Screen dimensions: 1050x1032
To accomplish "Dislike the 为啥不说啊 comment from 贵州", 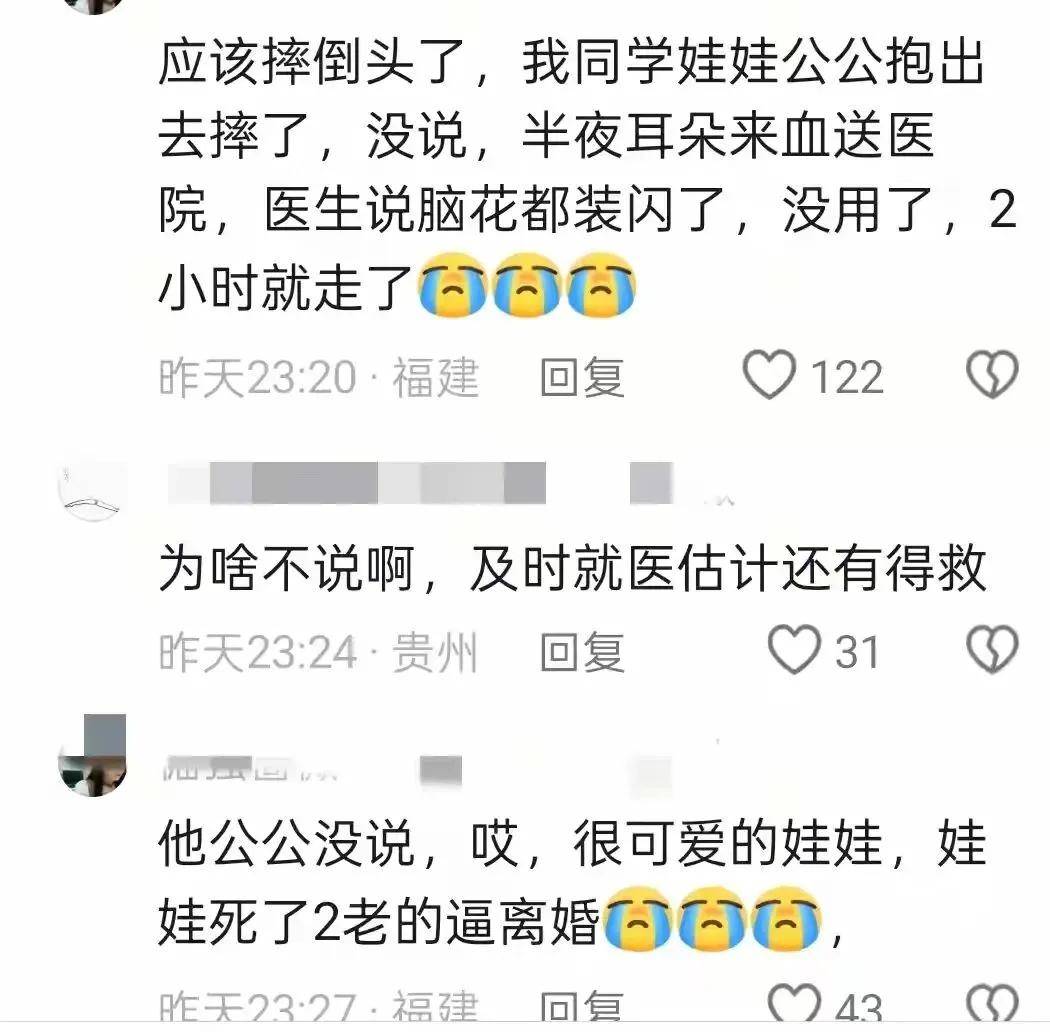I will coord(992,651).
